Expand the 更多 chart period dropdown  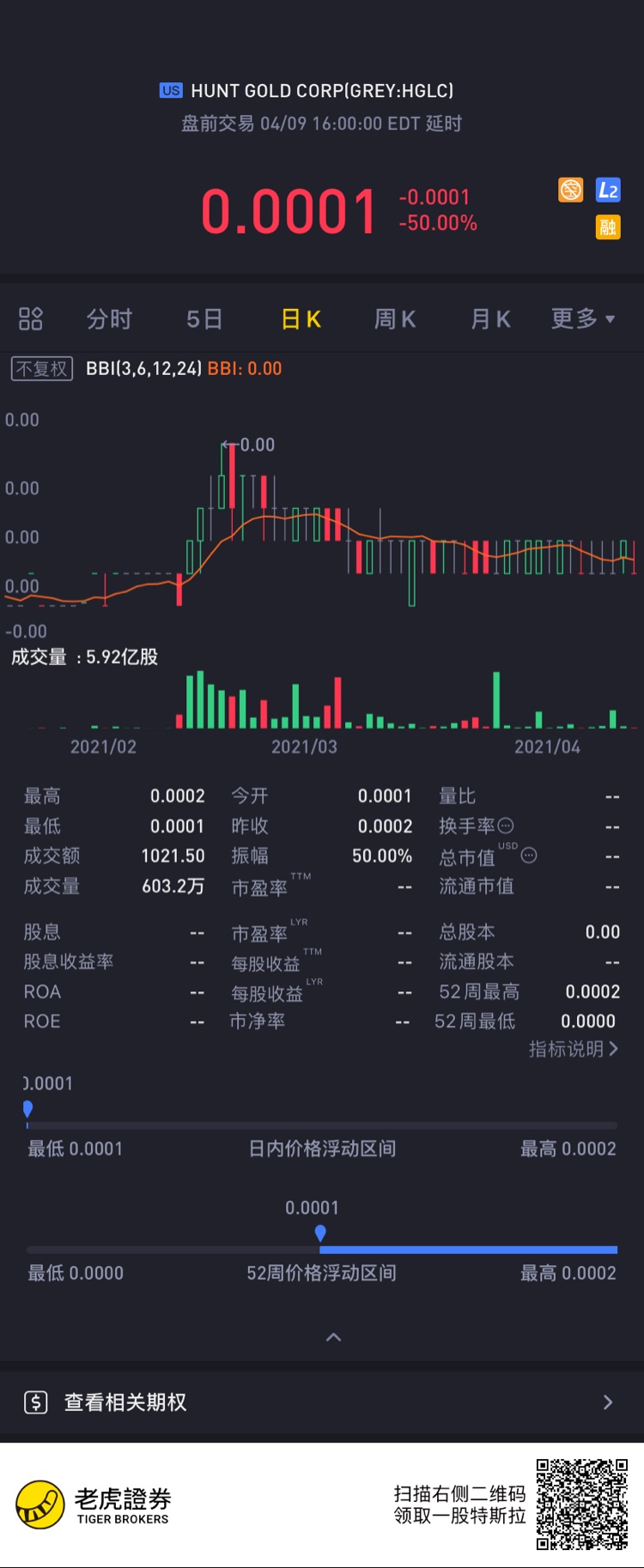click(582, 319)
